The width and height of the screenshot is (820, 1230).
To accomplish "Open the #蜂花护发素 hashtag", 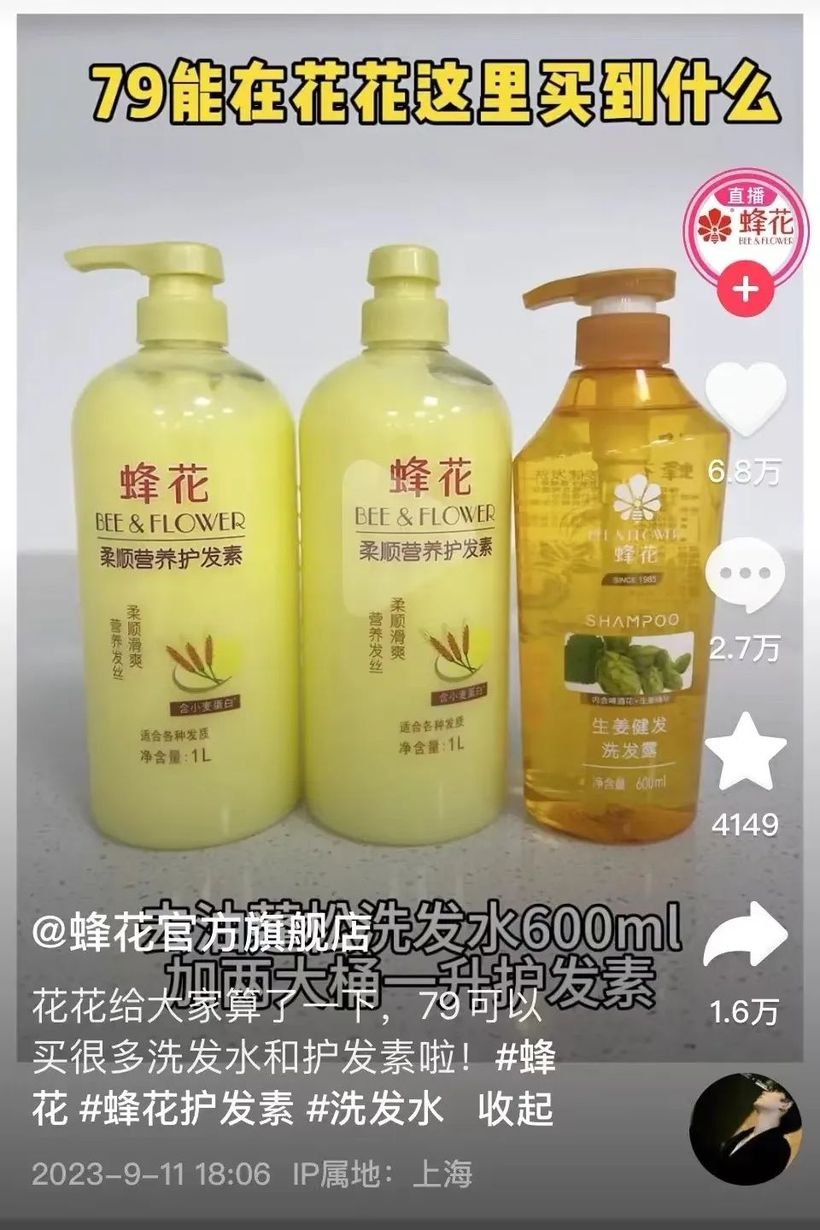I will pyautogui.click(x=186, y=1110).
